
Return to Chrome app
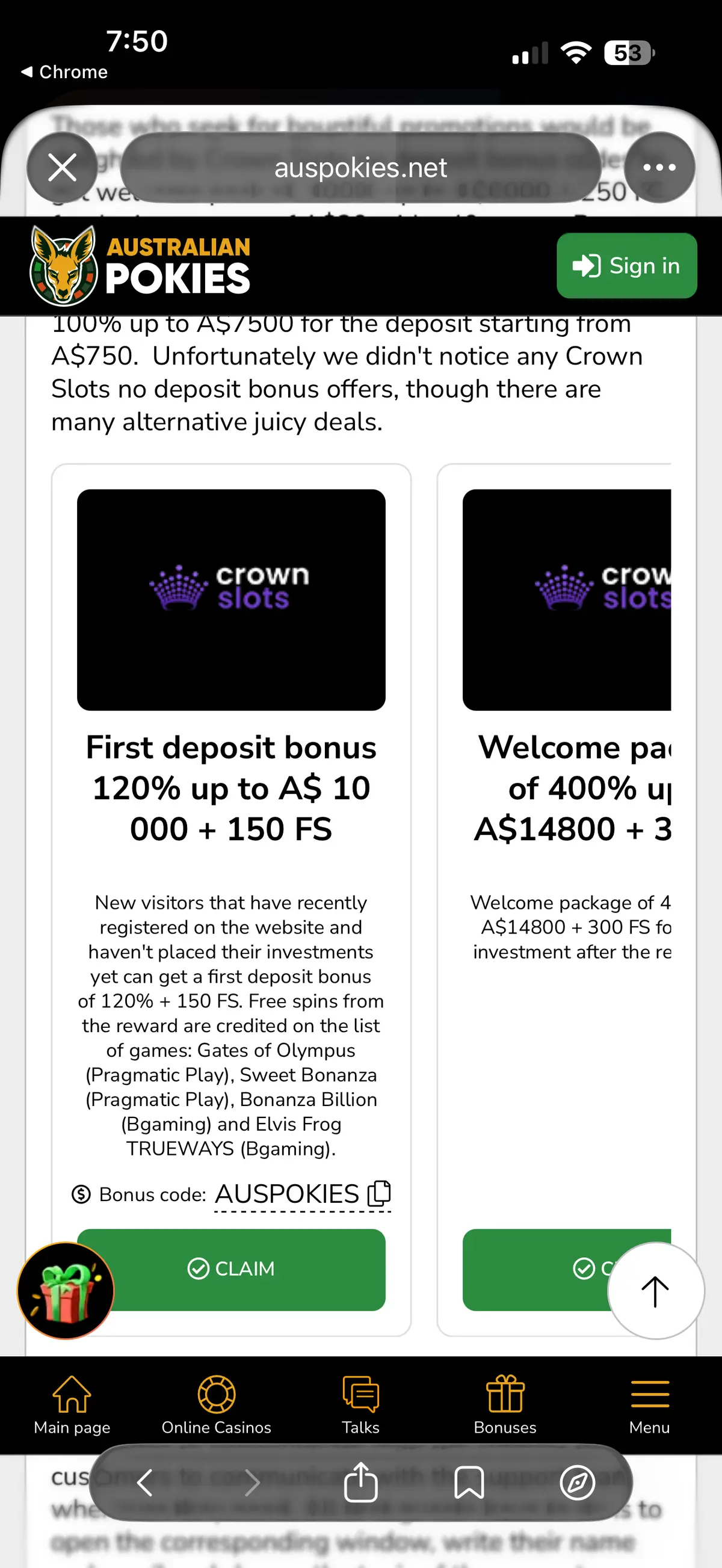coord(64,72)
